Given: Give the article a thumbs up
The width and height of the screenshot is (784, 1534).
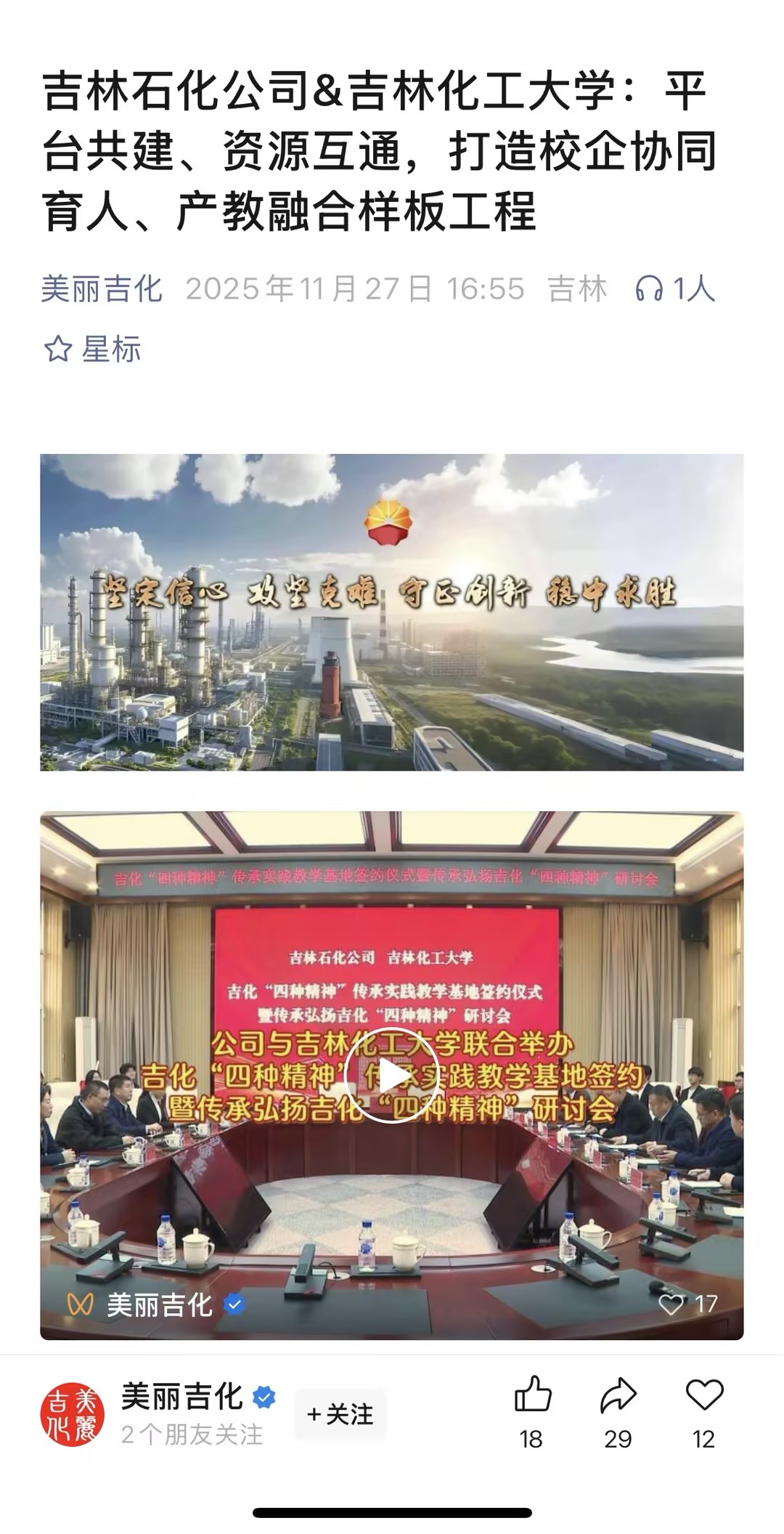Looking at the screenshot, I should 532,1395.
